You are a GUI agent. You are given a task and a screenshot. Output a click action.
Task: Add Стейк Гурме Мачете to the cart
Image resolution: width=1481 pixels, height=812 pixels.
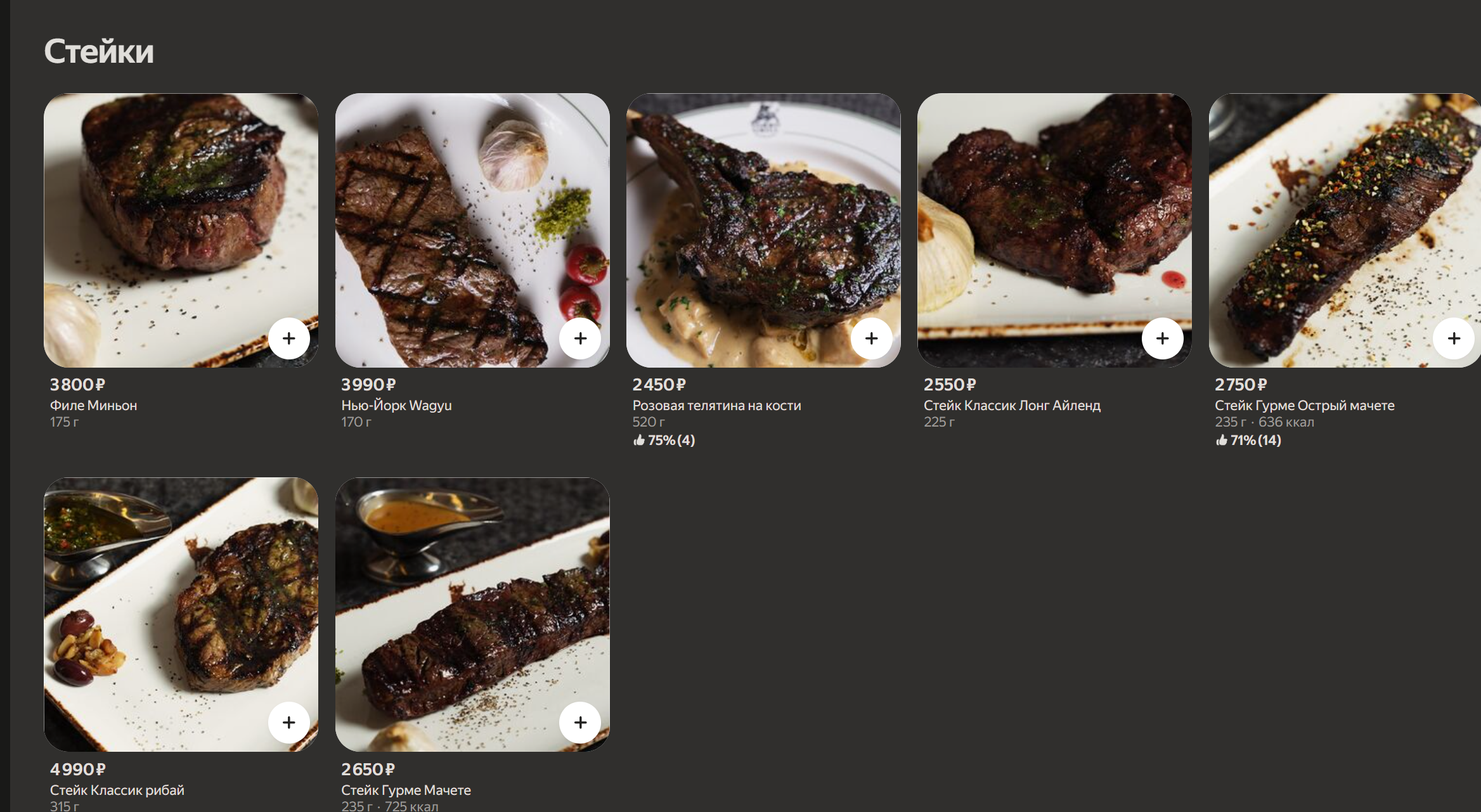coord(580,723)
